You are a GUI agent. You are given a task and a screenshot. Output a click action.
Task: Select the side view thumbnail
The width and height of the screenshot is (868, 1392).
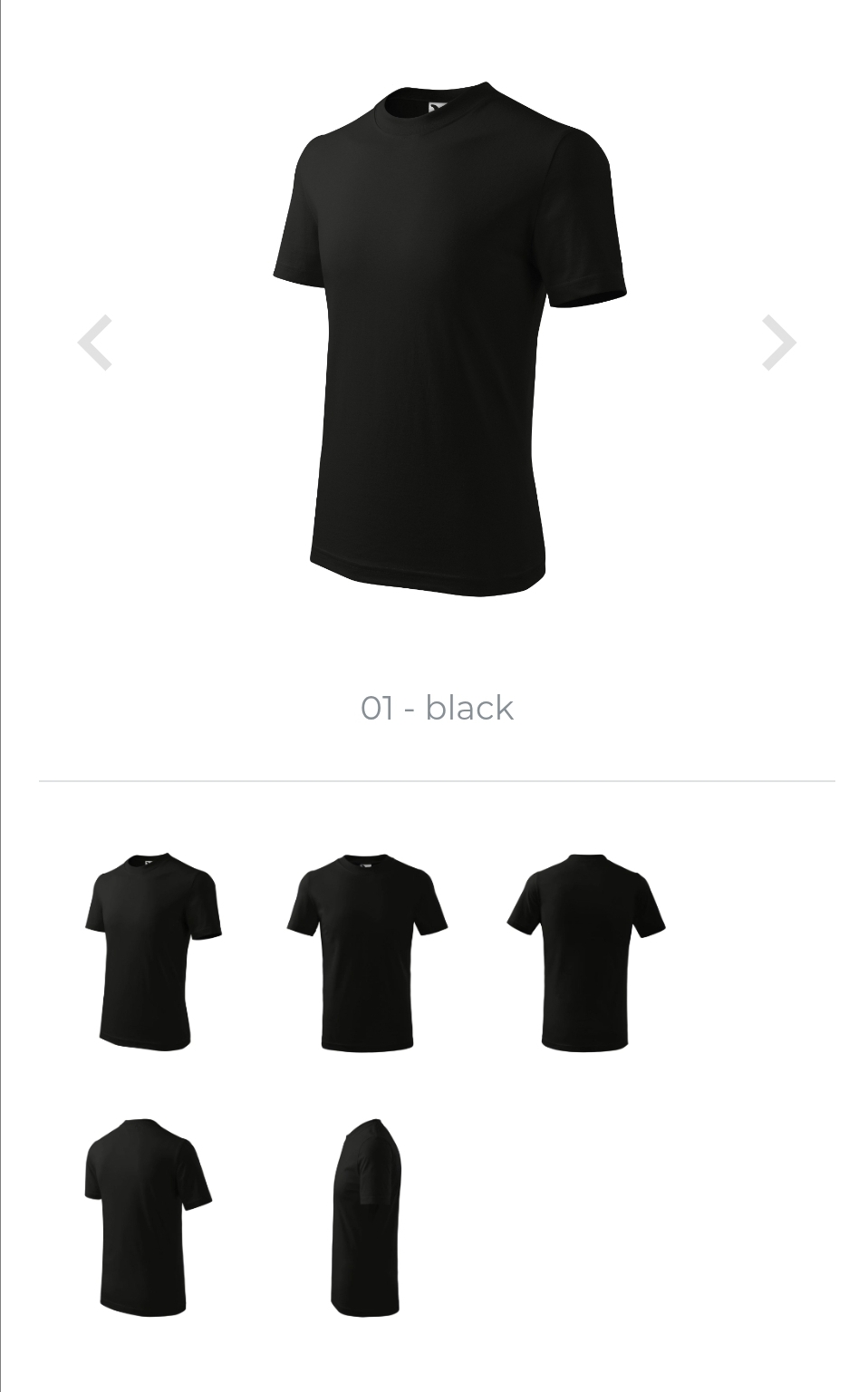(x=365, y=1217)
